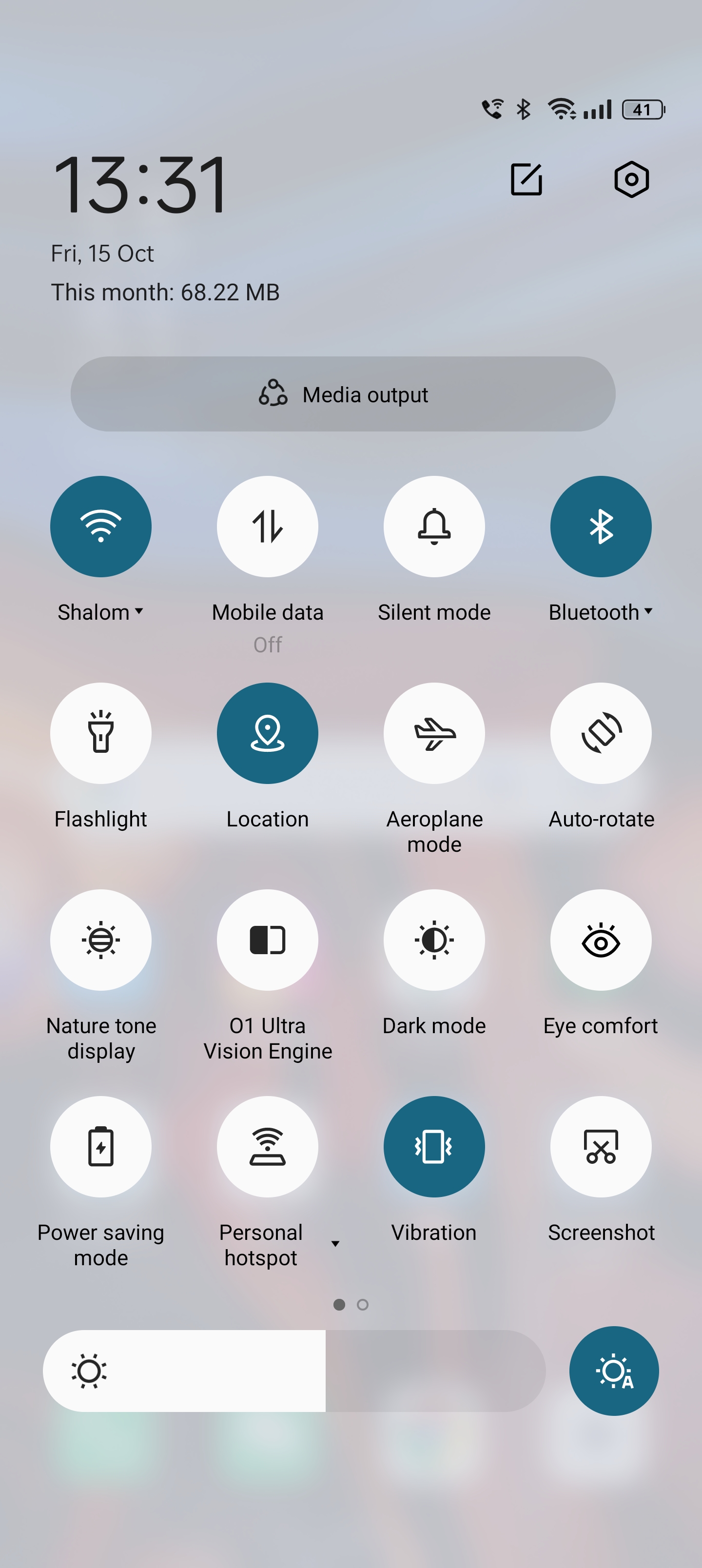Enable Nature tone display
Viewport: 702px width, 1568px height.
[x=101, y=940]
